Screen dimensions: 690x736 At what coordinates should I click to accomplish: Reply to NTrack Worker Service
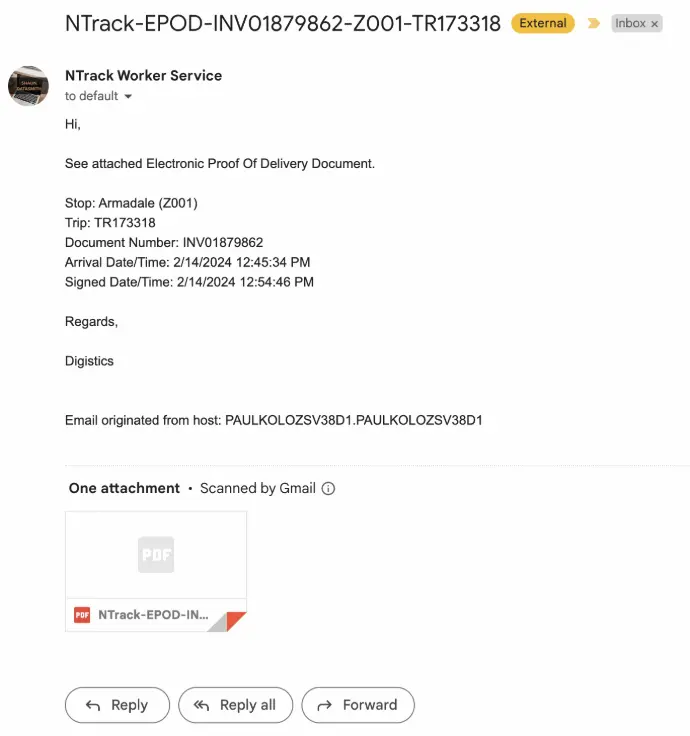click(x=117, y=705)
